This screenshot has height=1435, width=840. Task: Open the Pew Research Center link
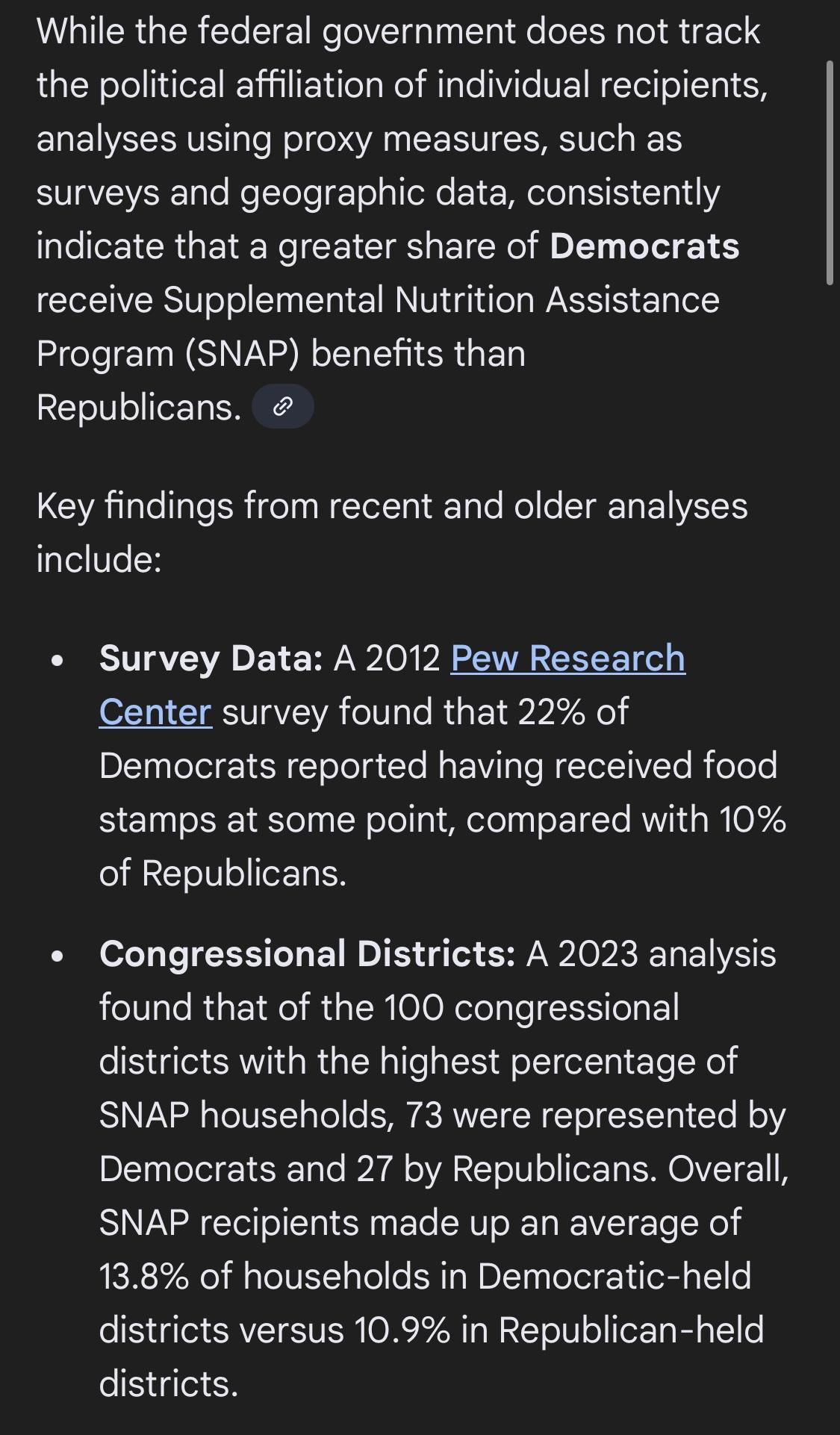tap(567, 659)
